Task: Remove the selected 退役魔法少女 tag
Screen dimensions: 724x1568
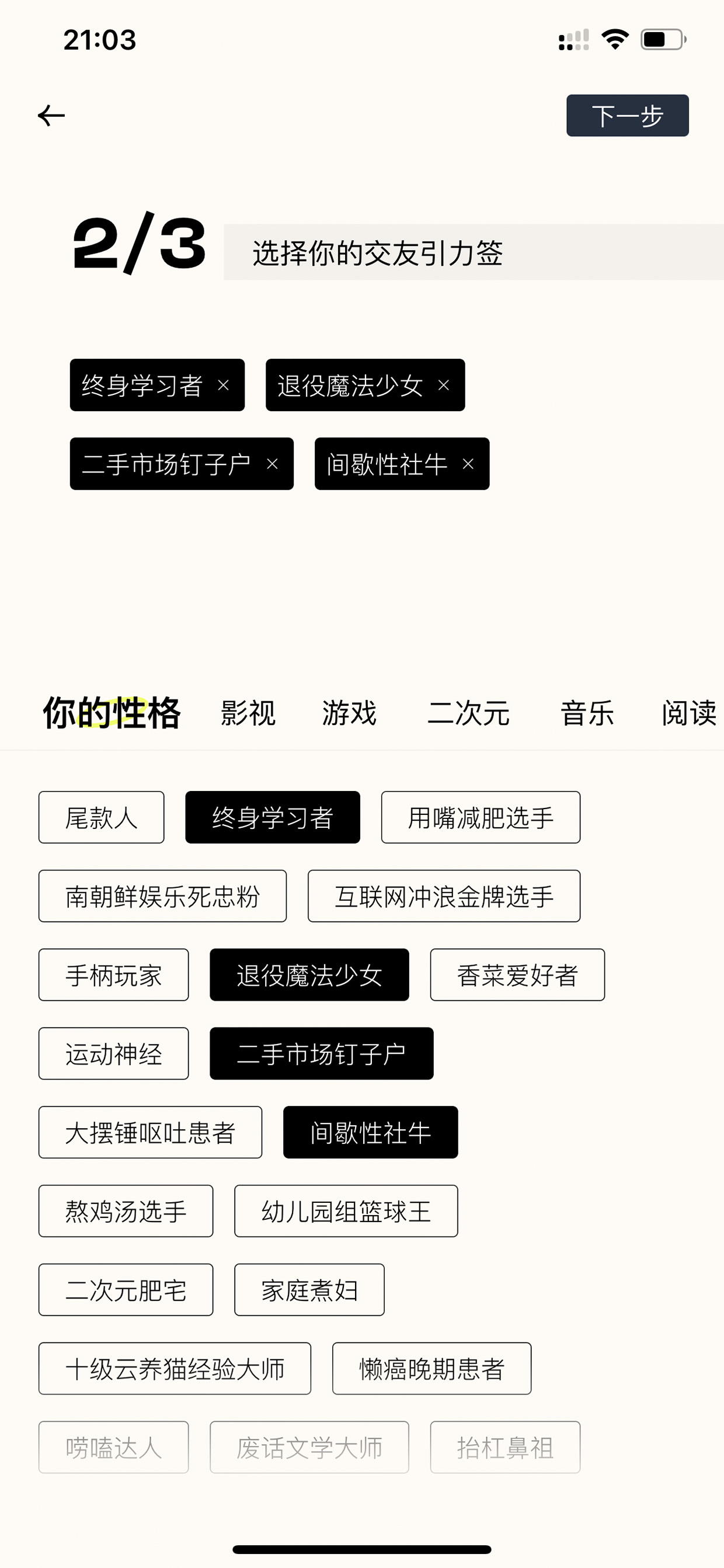Action: pyautogui.click(x=444, y=386)
